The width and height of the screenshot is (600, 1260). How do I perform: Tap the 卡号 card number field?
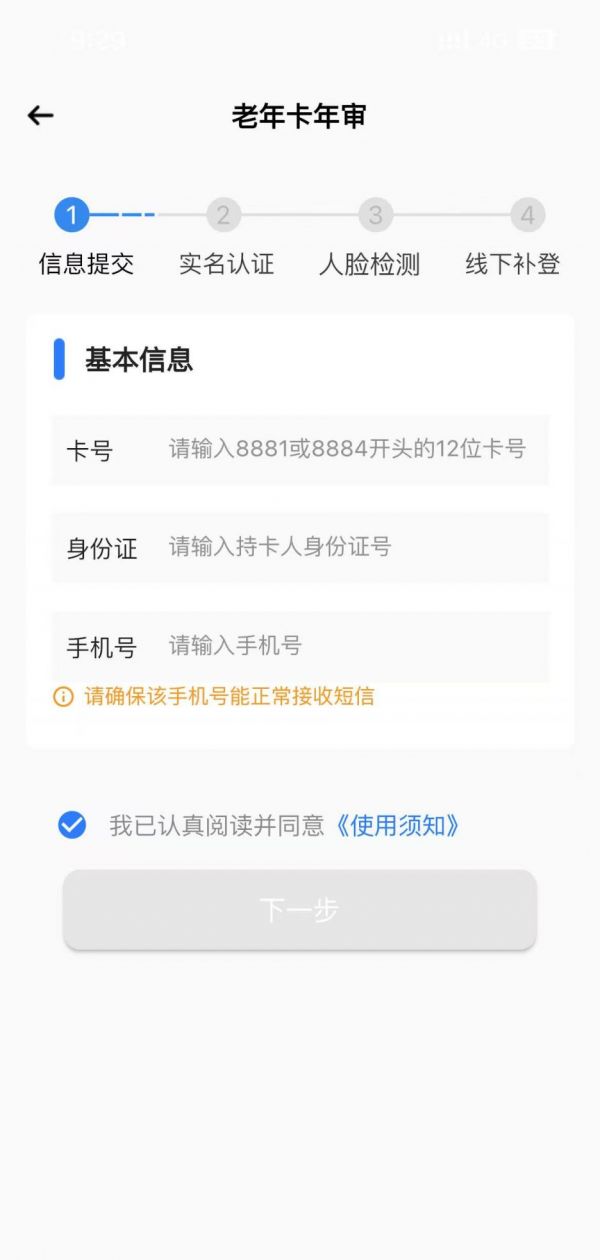click(300, 450)
